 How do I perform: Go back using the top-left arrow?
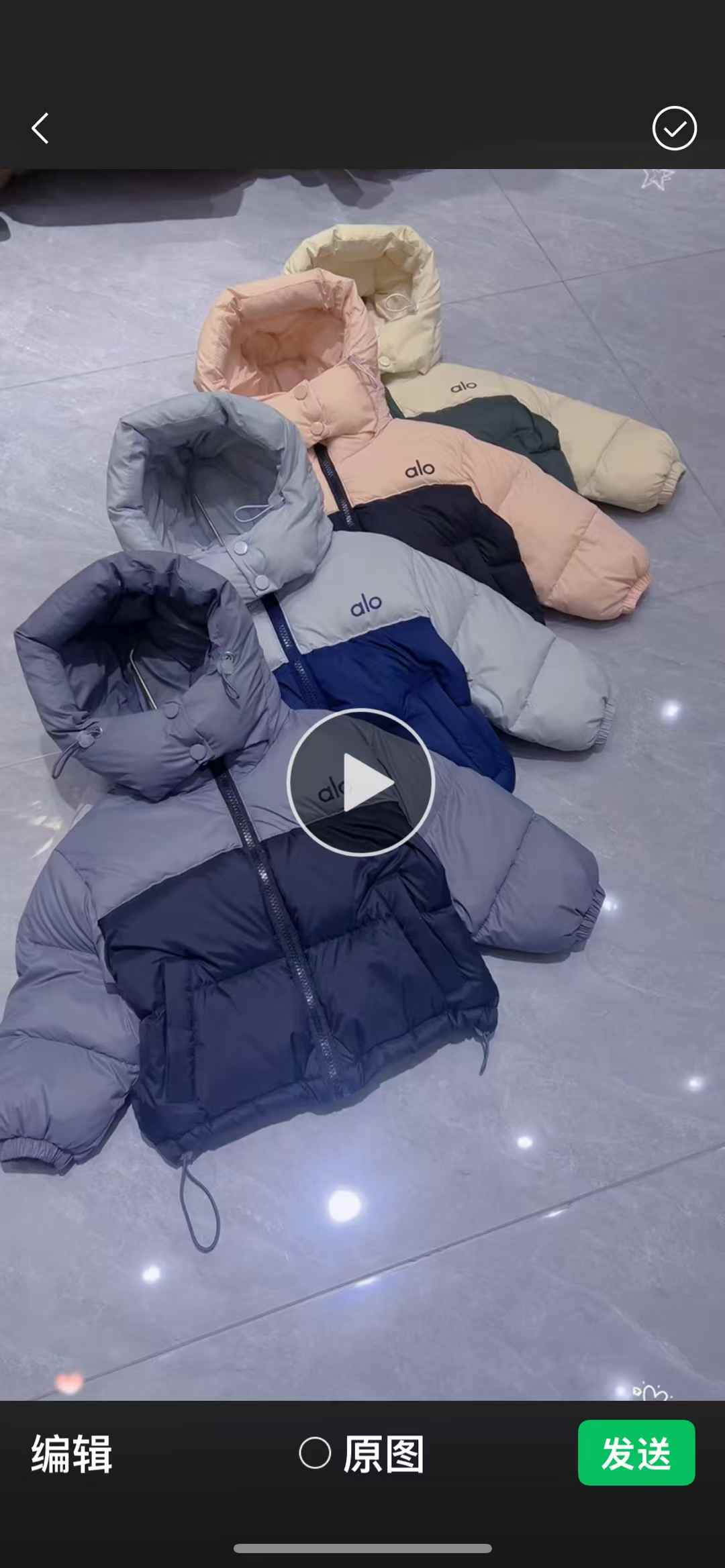click(x=40, y=128)
